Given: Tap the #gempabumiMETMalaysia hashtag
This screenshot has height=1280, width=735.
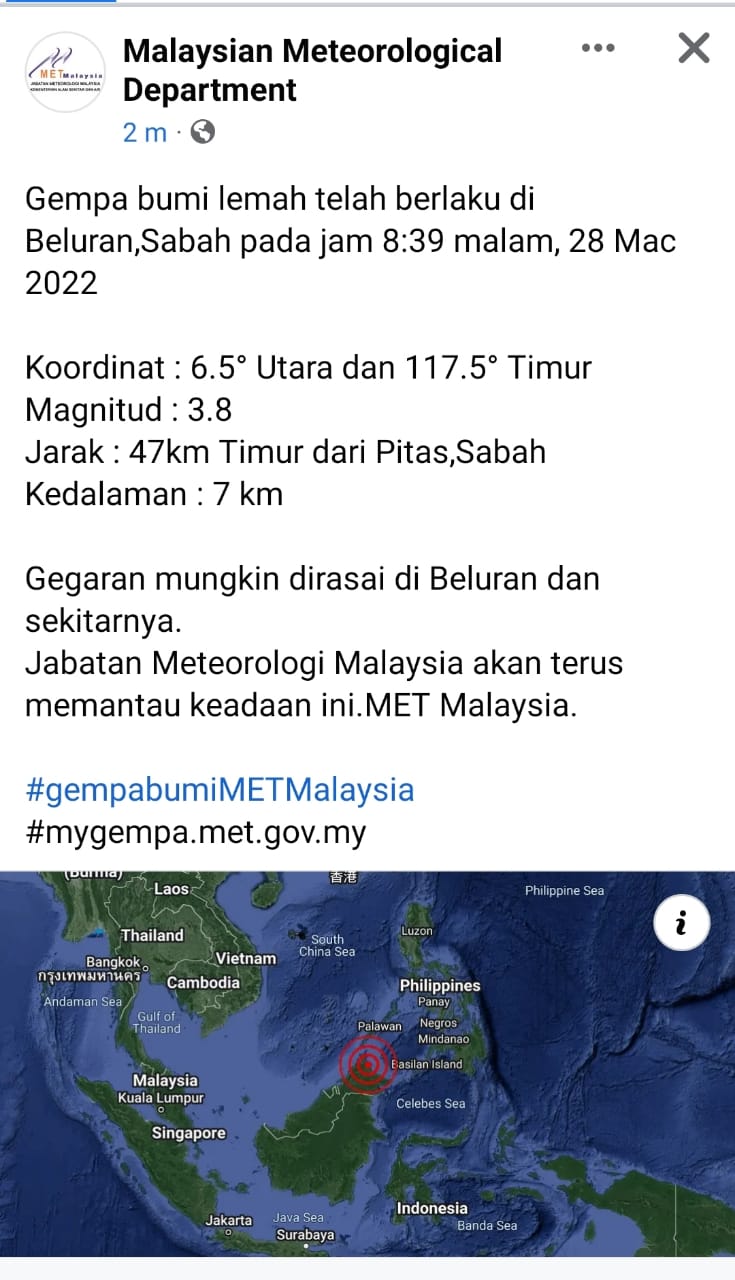Looking at the screenshot, I should point(219,790).
